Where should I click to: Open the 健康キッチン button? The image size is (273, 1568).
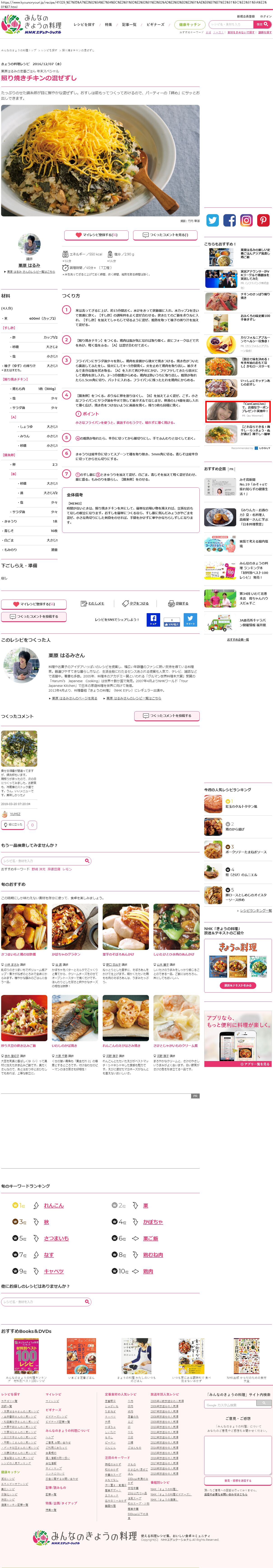coord(190,25)
